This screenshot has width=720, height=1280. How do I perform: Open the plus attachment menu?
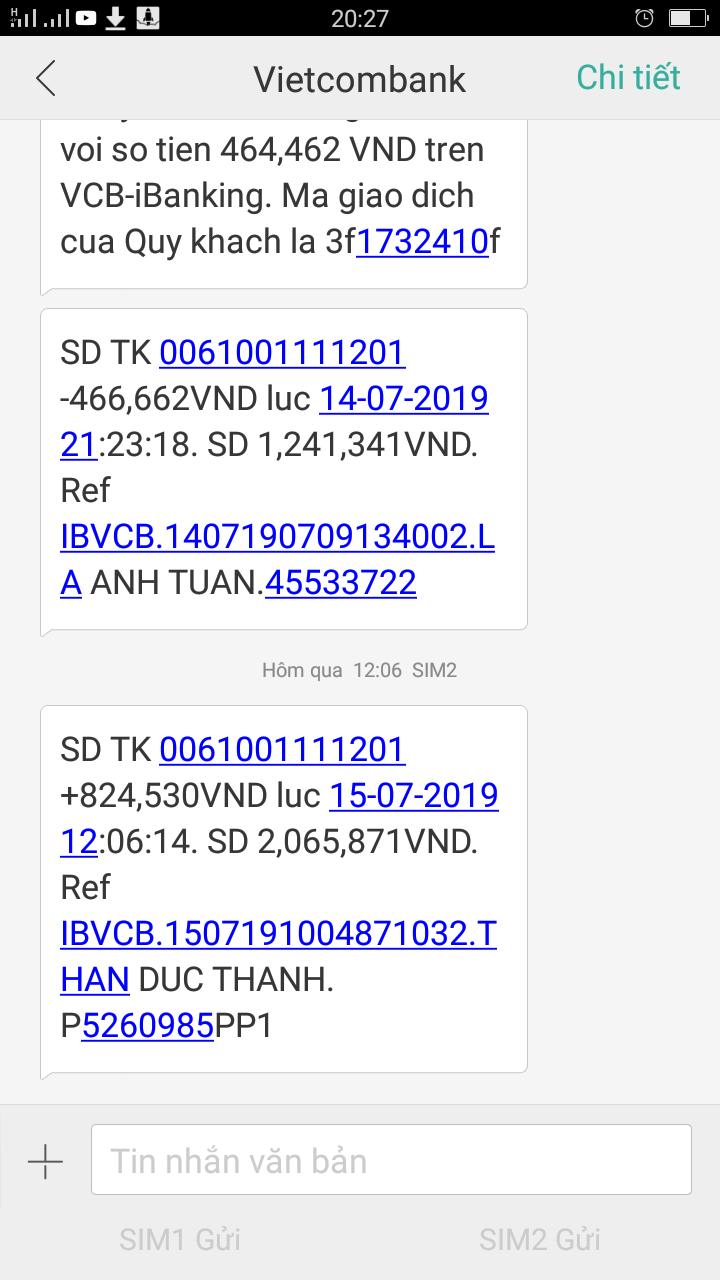click(x=45, y=1161)
